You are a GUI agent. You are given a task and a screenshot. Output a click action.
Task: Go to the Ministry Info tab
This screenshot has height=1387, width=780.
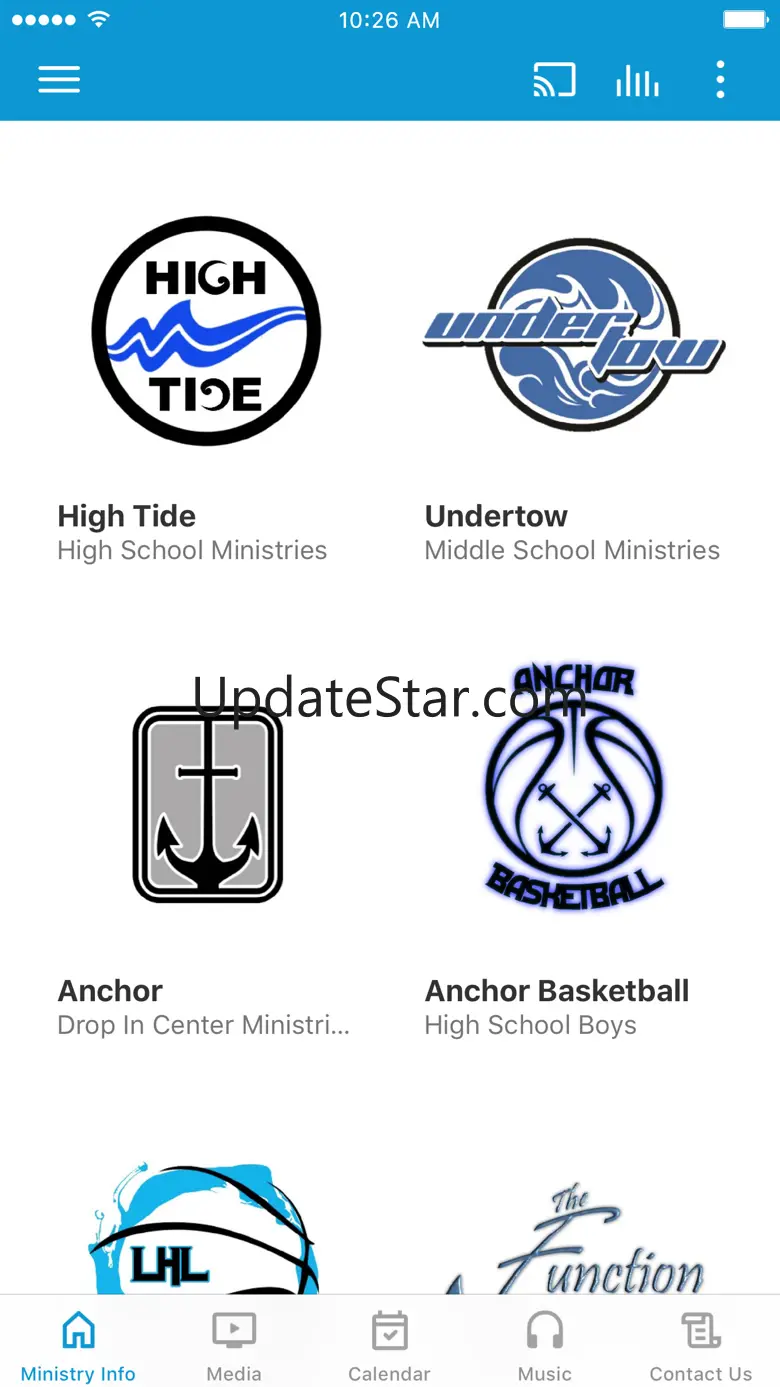click(78, 1346)
